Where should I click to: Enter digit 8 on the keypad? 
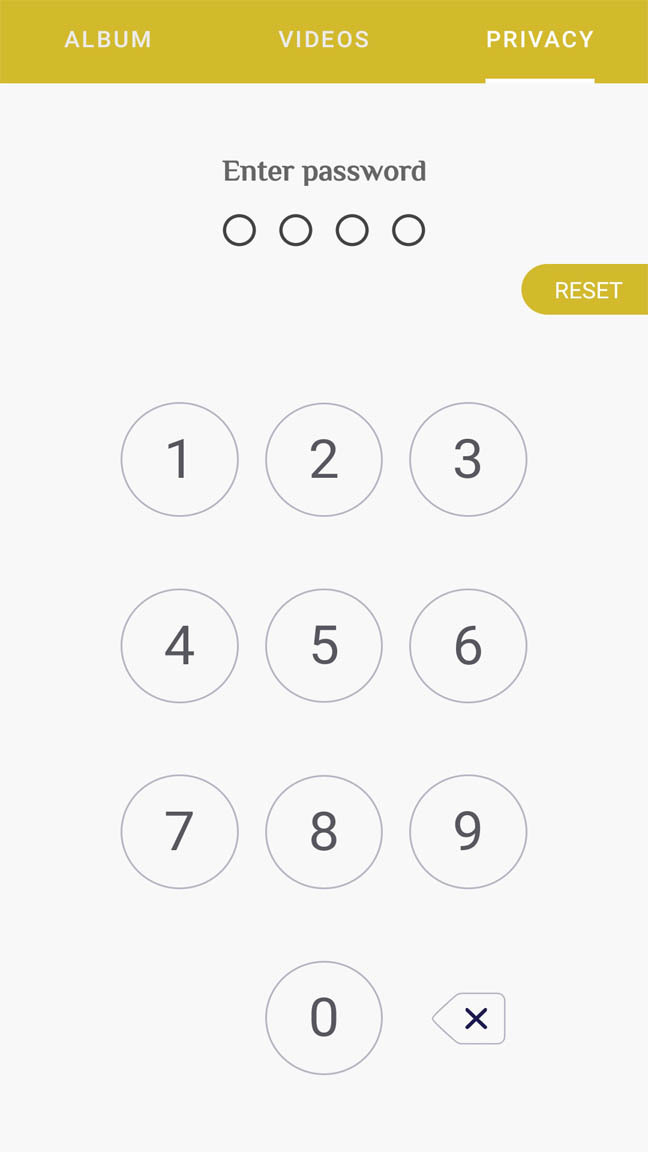point(324,832)
